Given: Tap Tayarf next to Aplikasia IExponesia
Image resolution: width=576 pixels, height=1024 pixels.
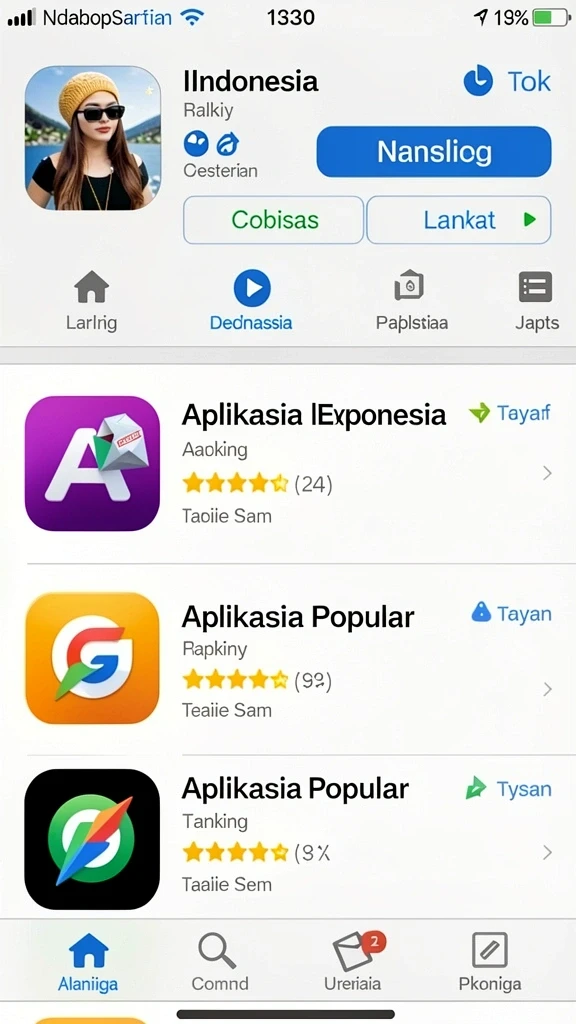Looking at the screenshot, I should tap(510, 413).
